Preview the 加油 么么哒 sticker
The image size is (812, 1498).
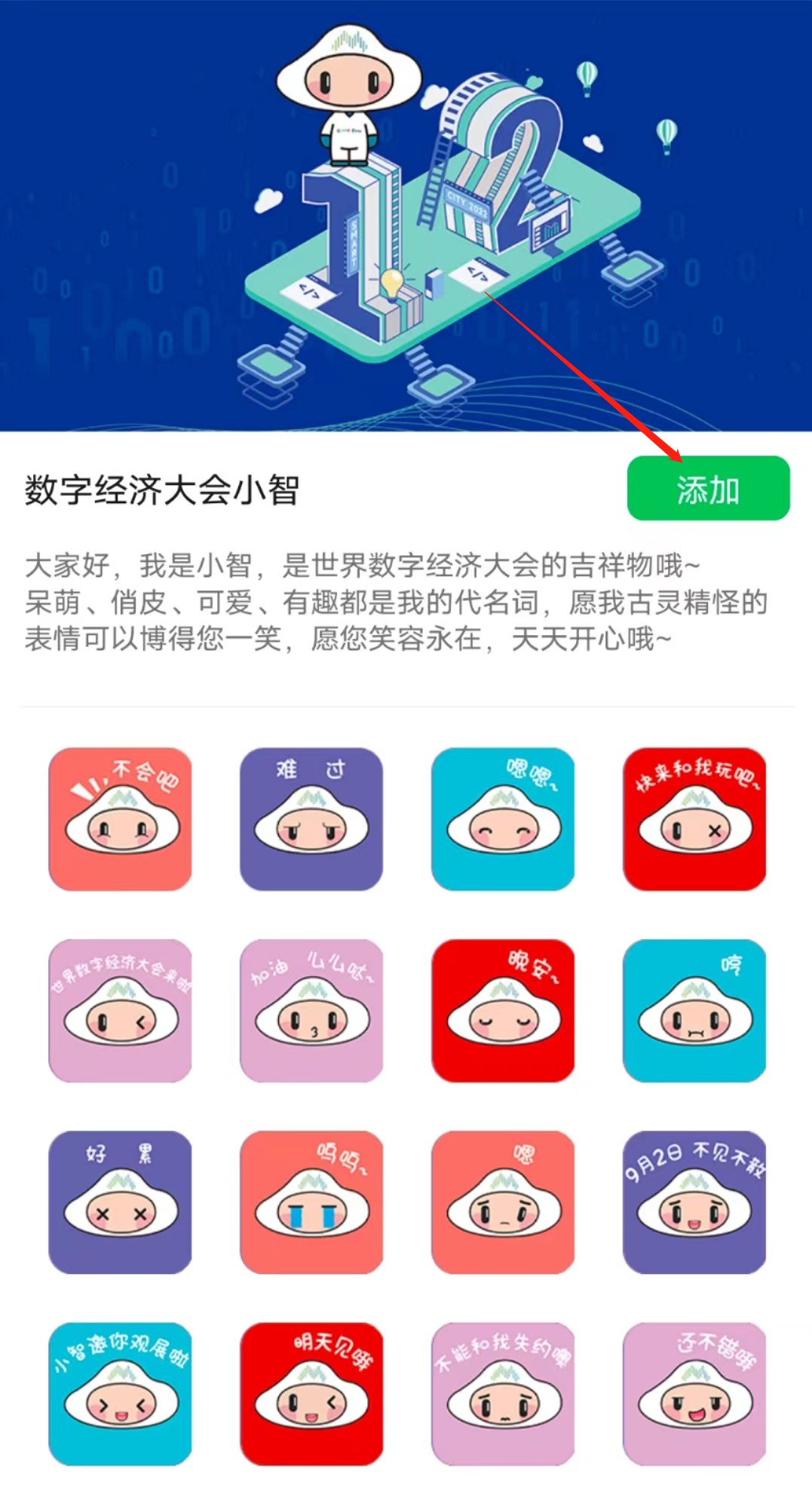tap(311, 1010)
